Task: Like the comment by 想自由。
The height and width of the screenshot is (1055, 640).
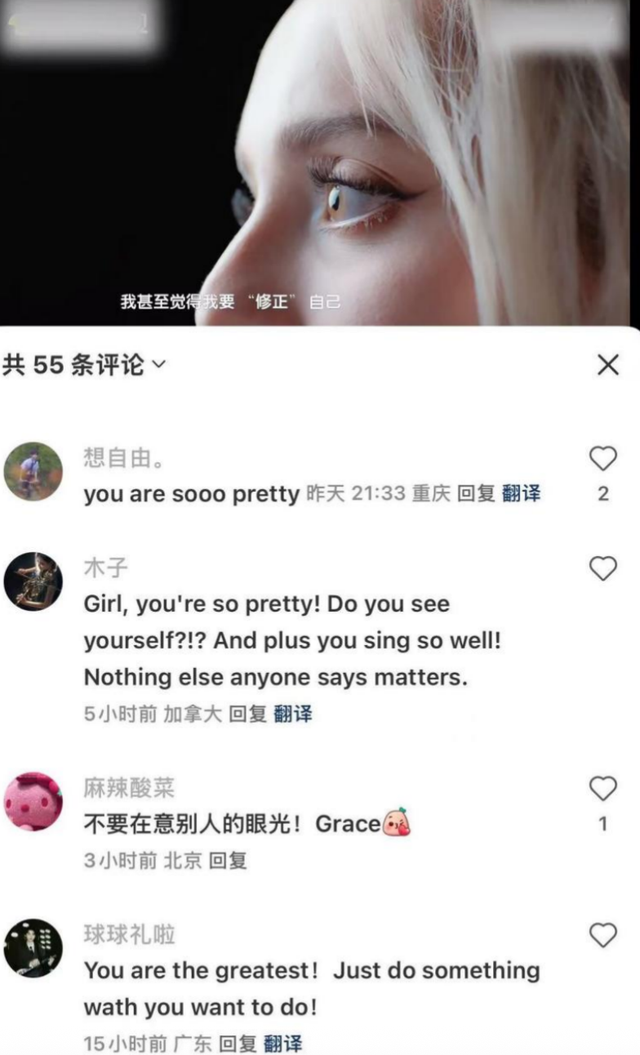Action: pos(602,460)
